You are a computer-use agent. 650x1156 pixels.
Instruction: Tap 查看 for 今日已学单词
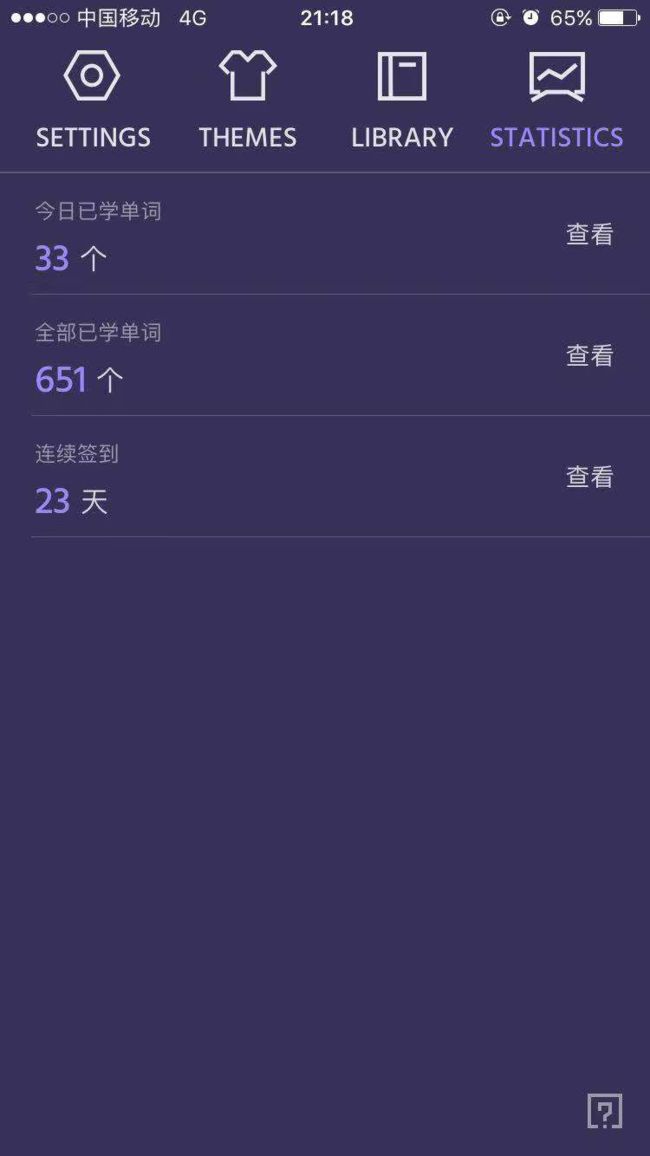(x=590, y=234)
